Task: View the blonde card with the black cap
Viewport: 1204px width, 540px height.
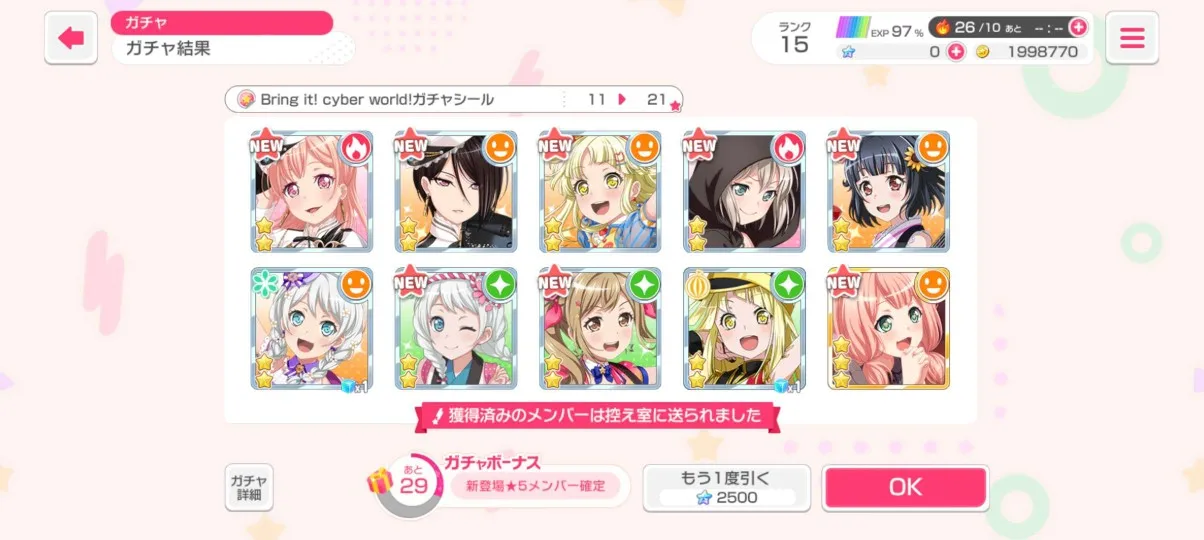Action: [744, 328]
